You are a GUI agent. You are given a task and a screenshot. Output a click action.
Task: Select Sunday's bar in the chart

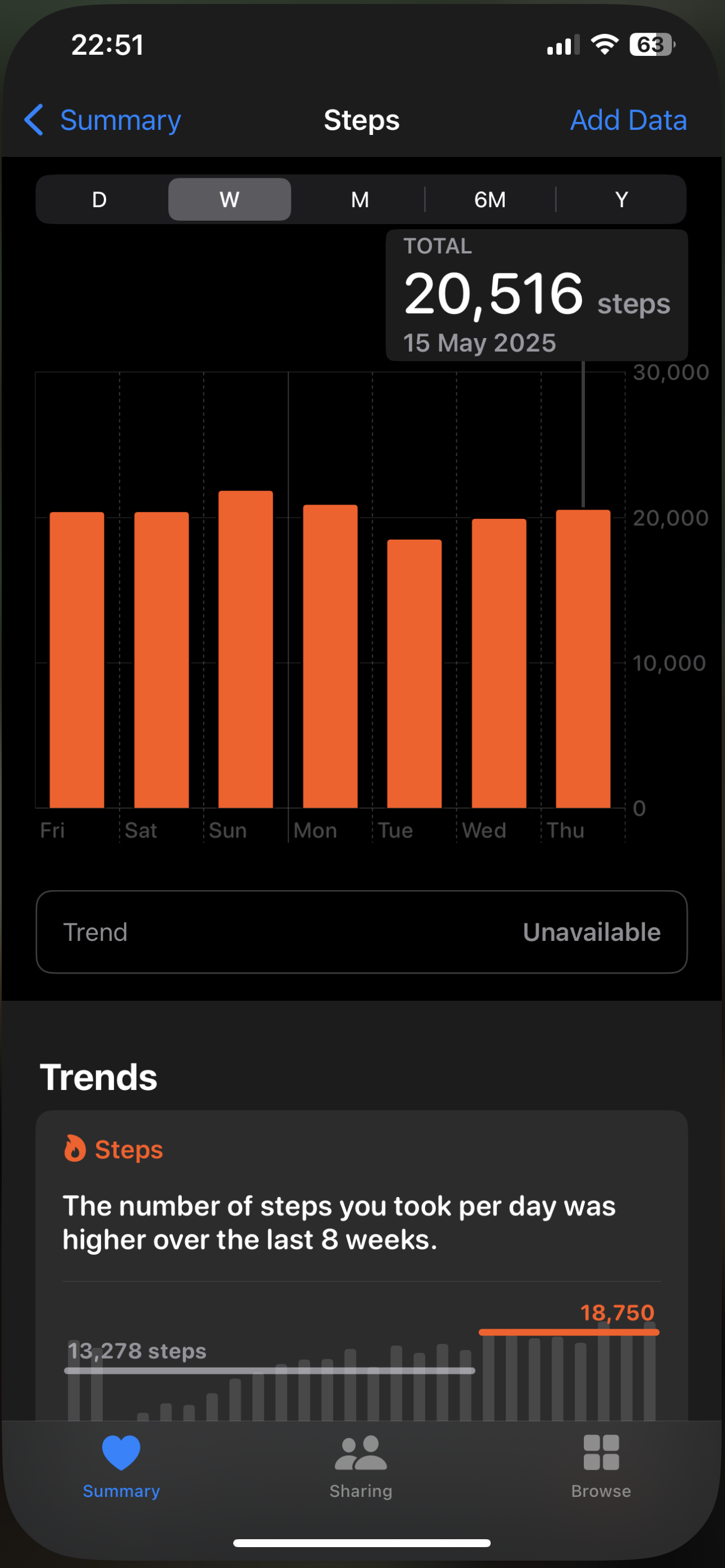(x=245, y=649)
